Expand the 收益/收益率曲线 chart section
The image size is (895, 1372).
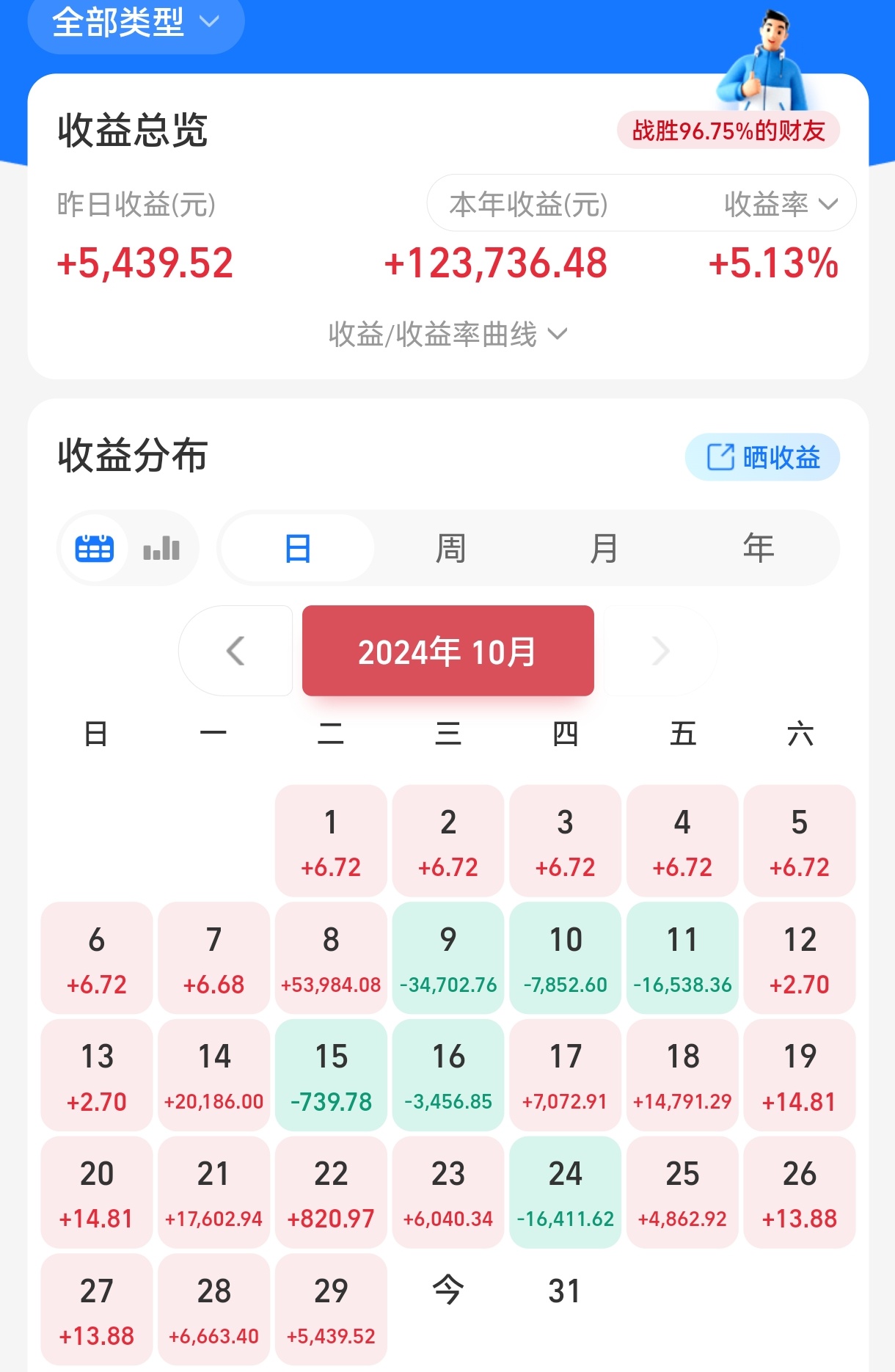click(447, 335)
